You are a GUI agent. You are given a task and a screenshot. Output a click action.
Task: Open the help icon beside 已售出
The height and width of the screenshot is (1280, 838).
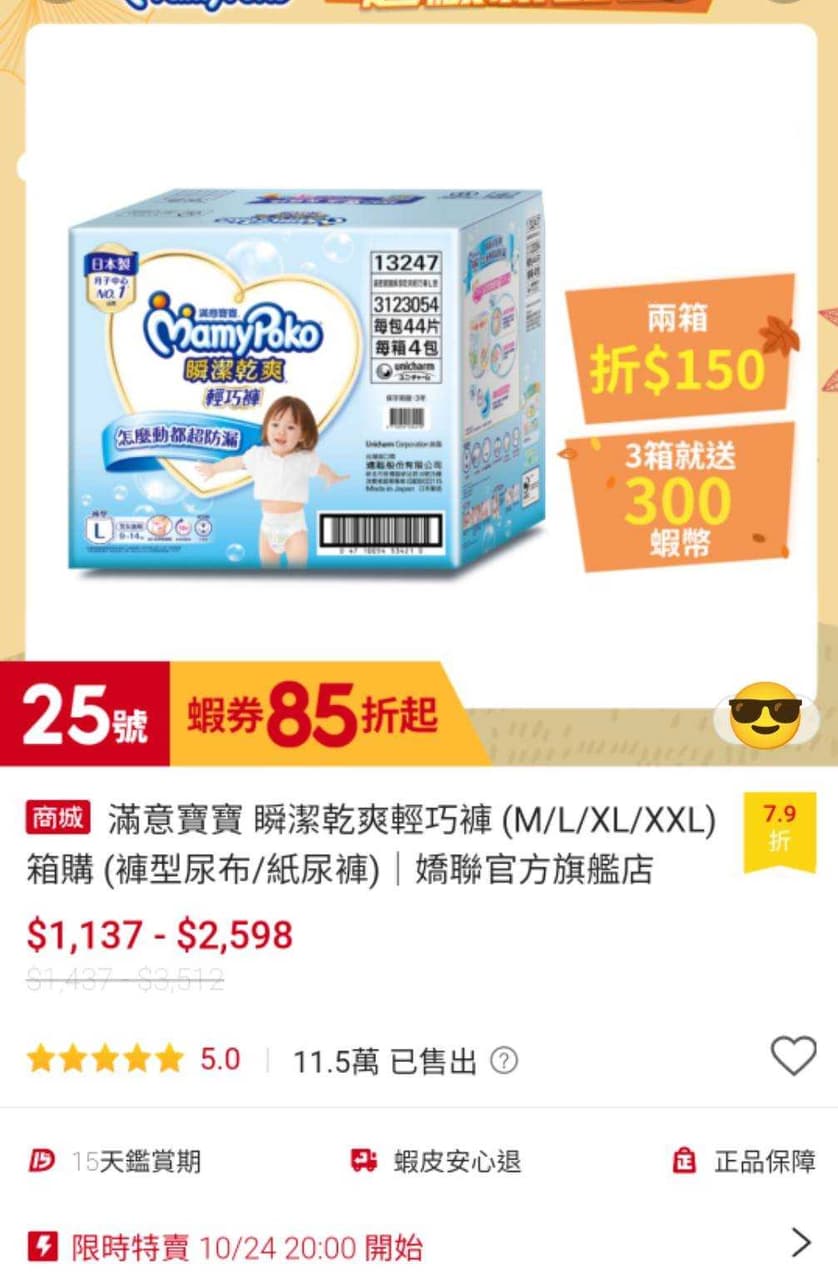coord(505,1061)
